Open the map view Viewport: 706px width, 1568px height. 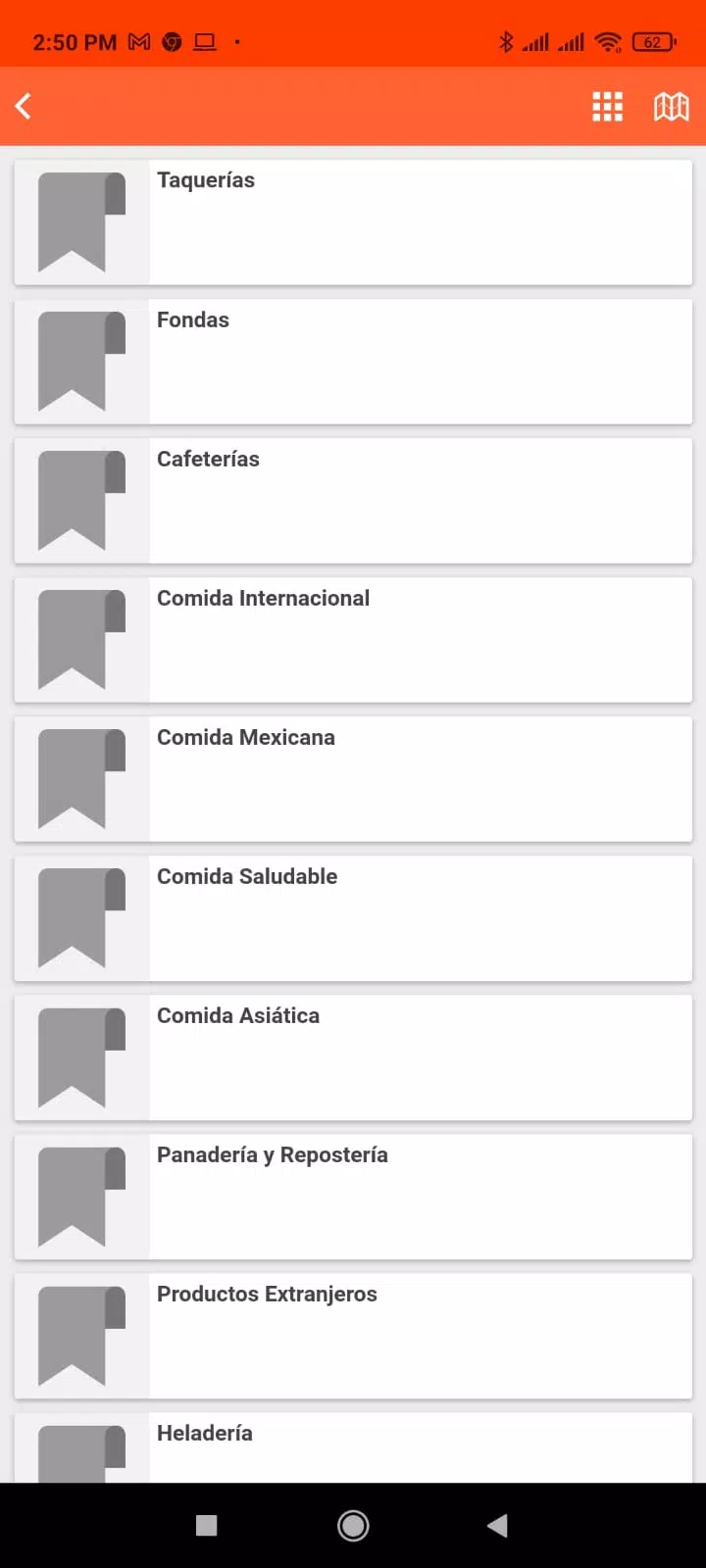click(672, 106)
